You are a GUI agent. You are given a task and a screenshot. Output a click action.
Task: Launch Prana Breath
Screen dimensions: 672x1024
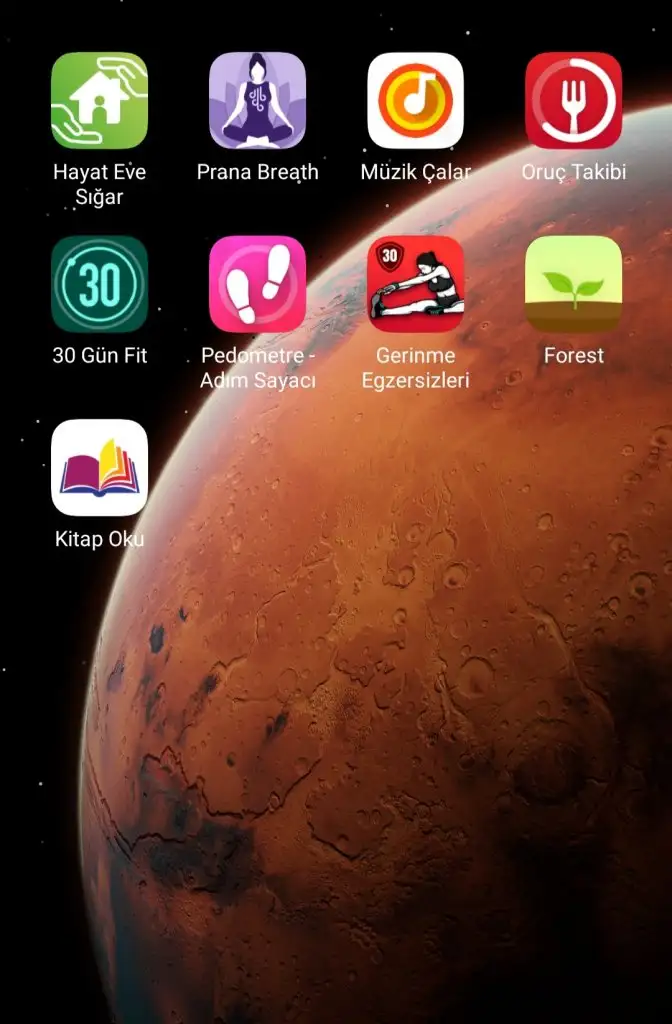coord(257,100)
